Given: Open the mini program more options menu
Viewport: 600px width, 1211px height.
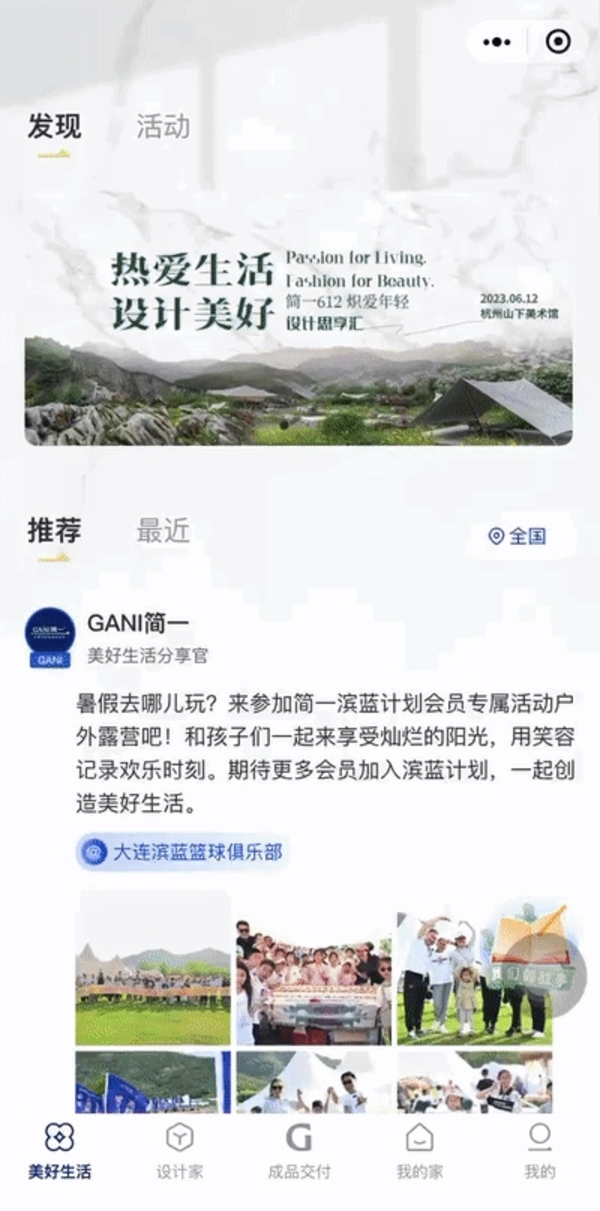Looking at the screenshot, I should tap(497, 42).
